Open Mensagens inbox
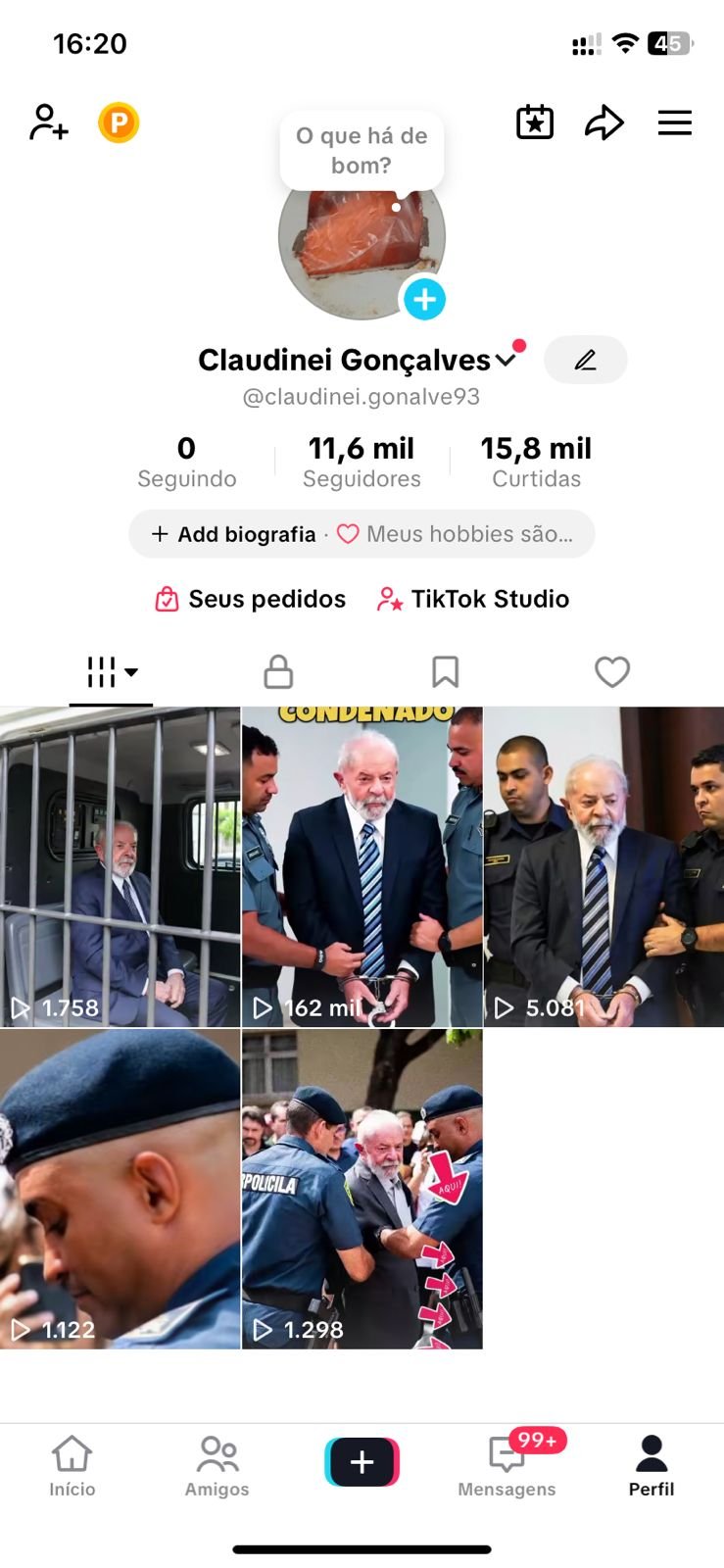Viewport: 724px width, 1568px height. pos(507,1465)
